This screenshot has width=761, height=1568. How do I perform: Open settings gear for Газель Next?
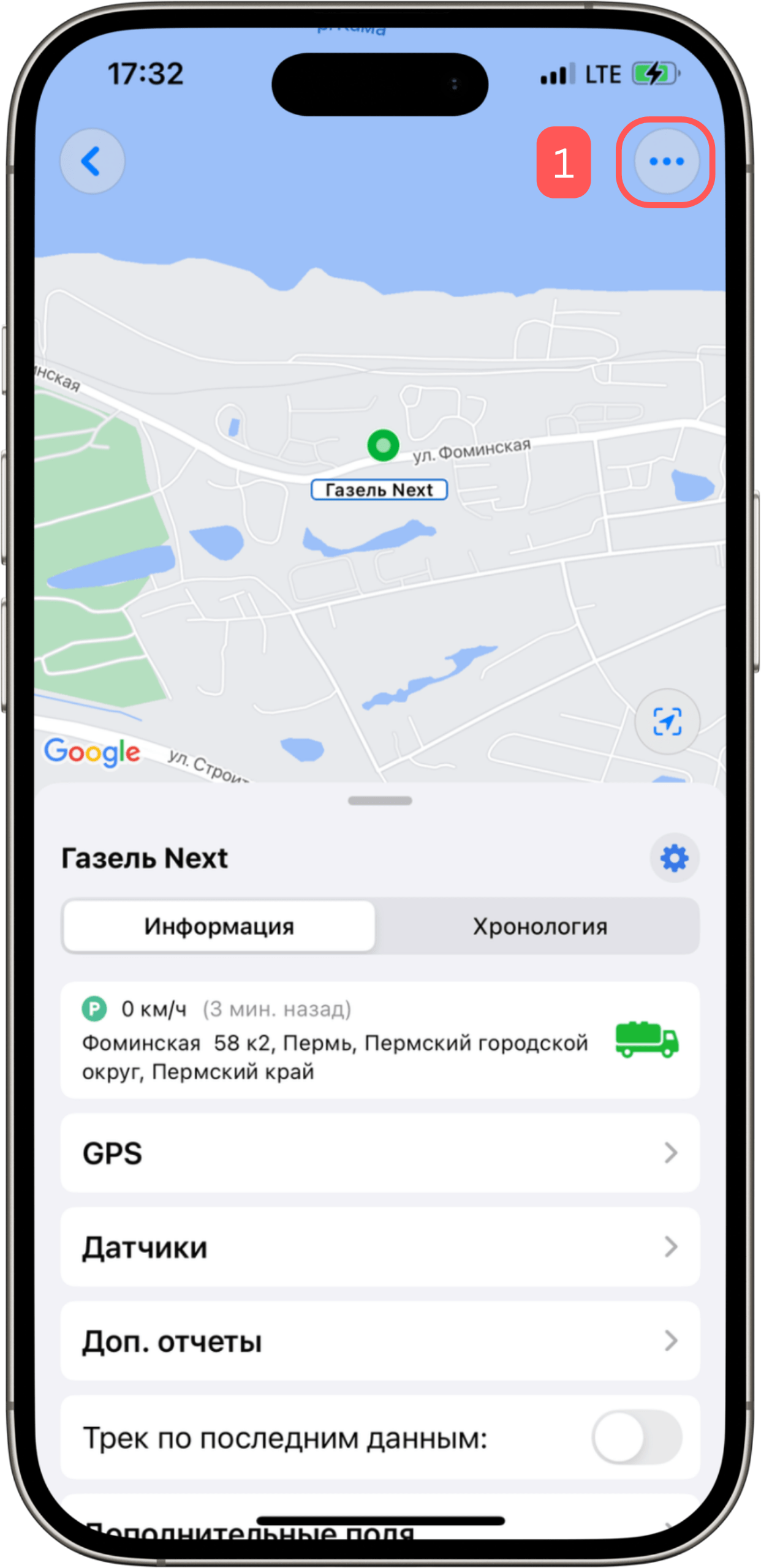click(x=674, y=858)
